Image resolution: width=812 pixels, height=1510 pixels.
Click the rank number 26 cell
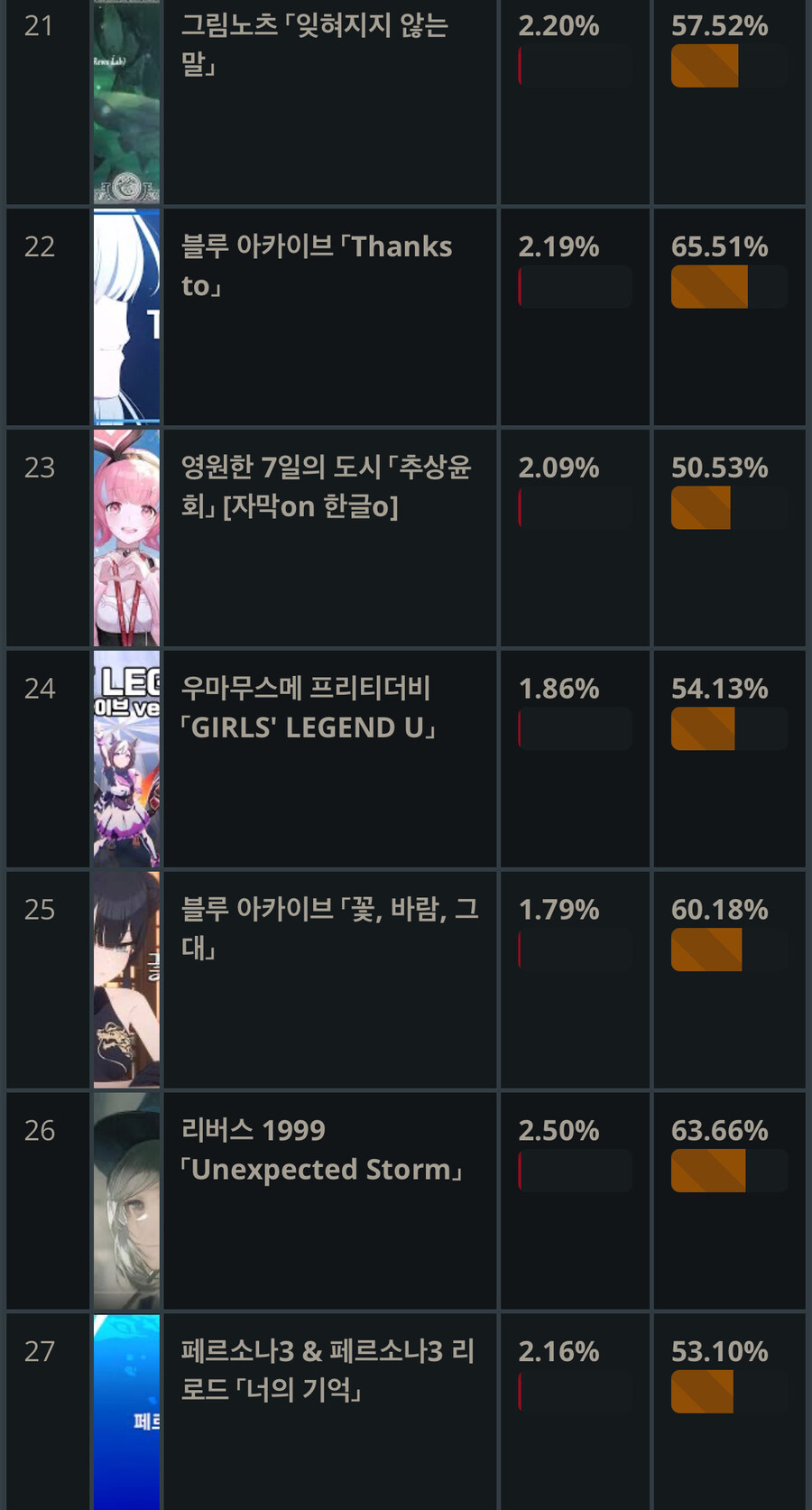(47, 1130)
